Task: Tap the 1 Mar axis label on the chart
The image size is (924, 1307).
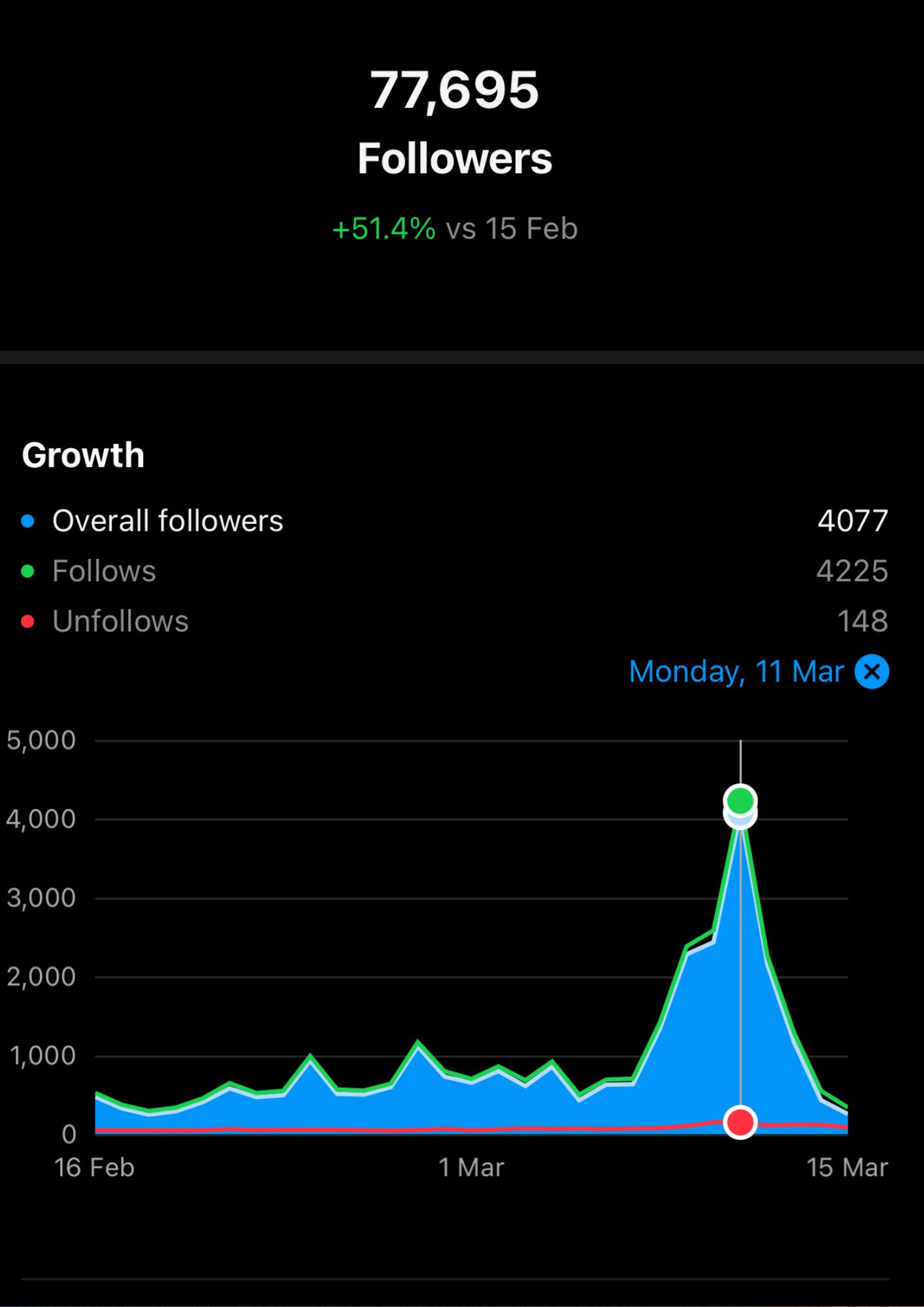Action: (470, 1166)
